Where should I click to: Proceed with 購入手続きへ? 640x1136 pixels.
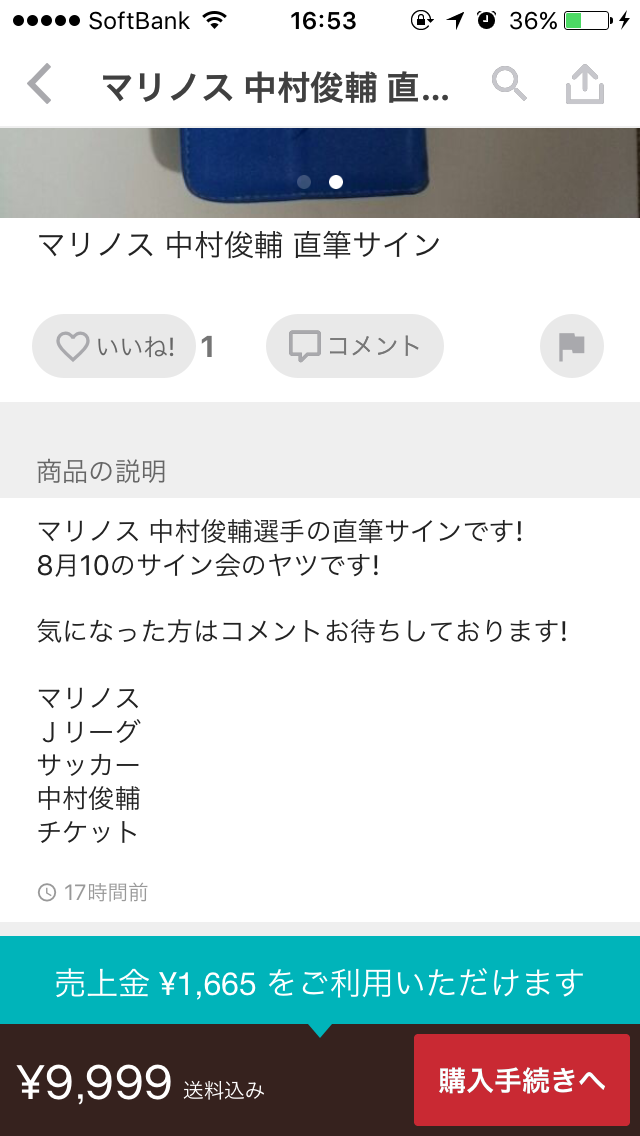pyautogui.click(x=522, y=1080)
